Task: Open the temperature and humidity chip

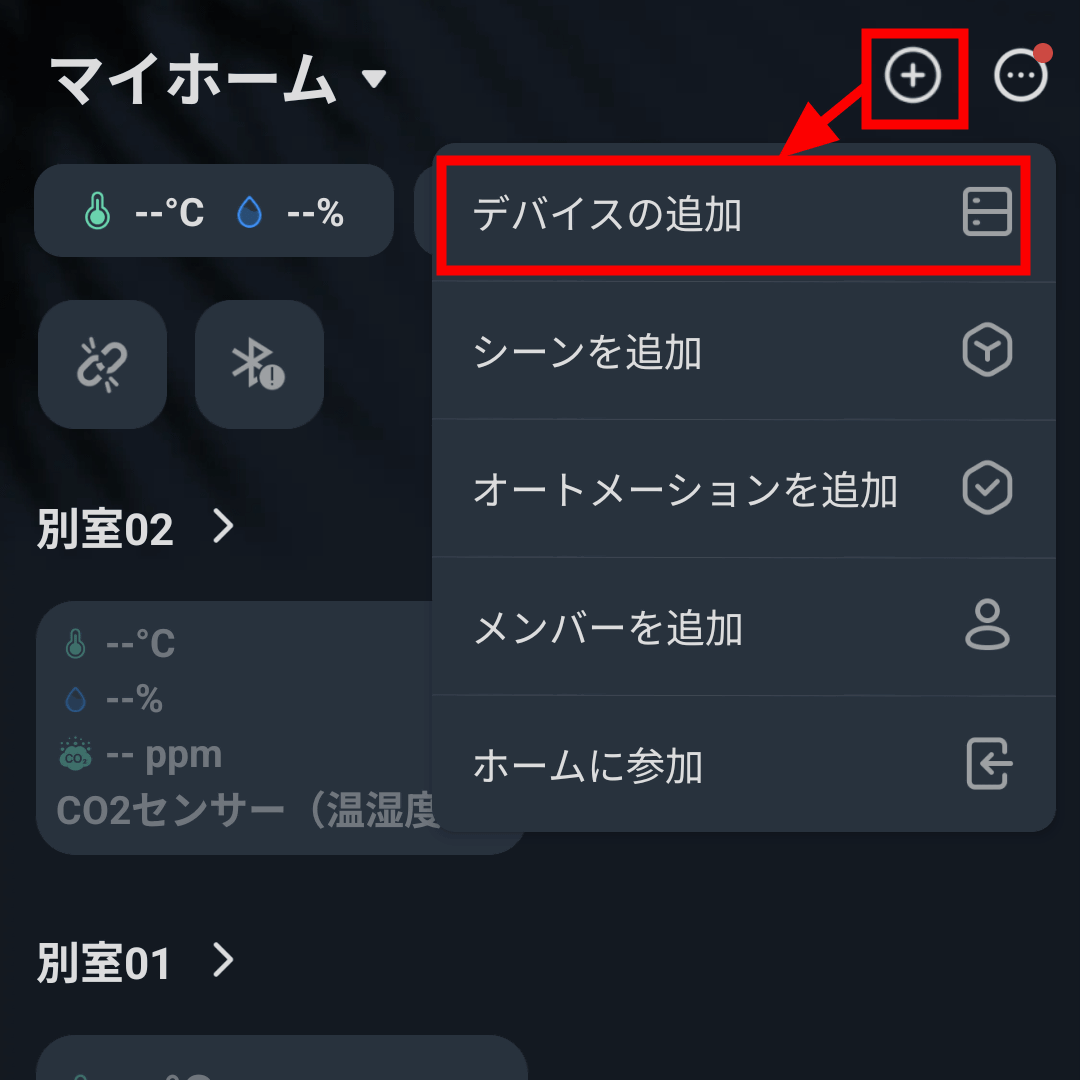Action: coord(213,212)
